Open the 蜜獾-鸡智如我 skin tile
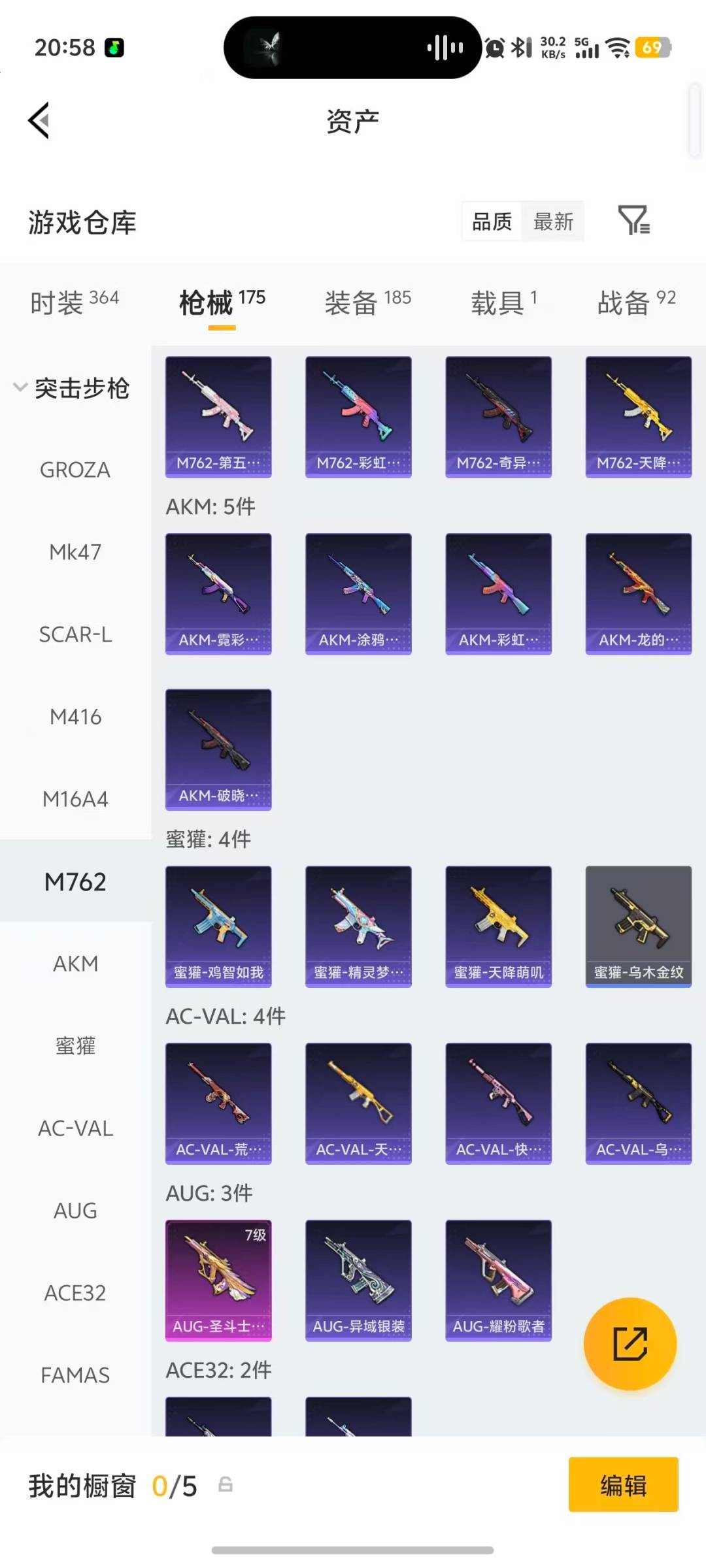 pyautogui.click(x=218, y=926)
